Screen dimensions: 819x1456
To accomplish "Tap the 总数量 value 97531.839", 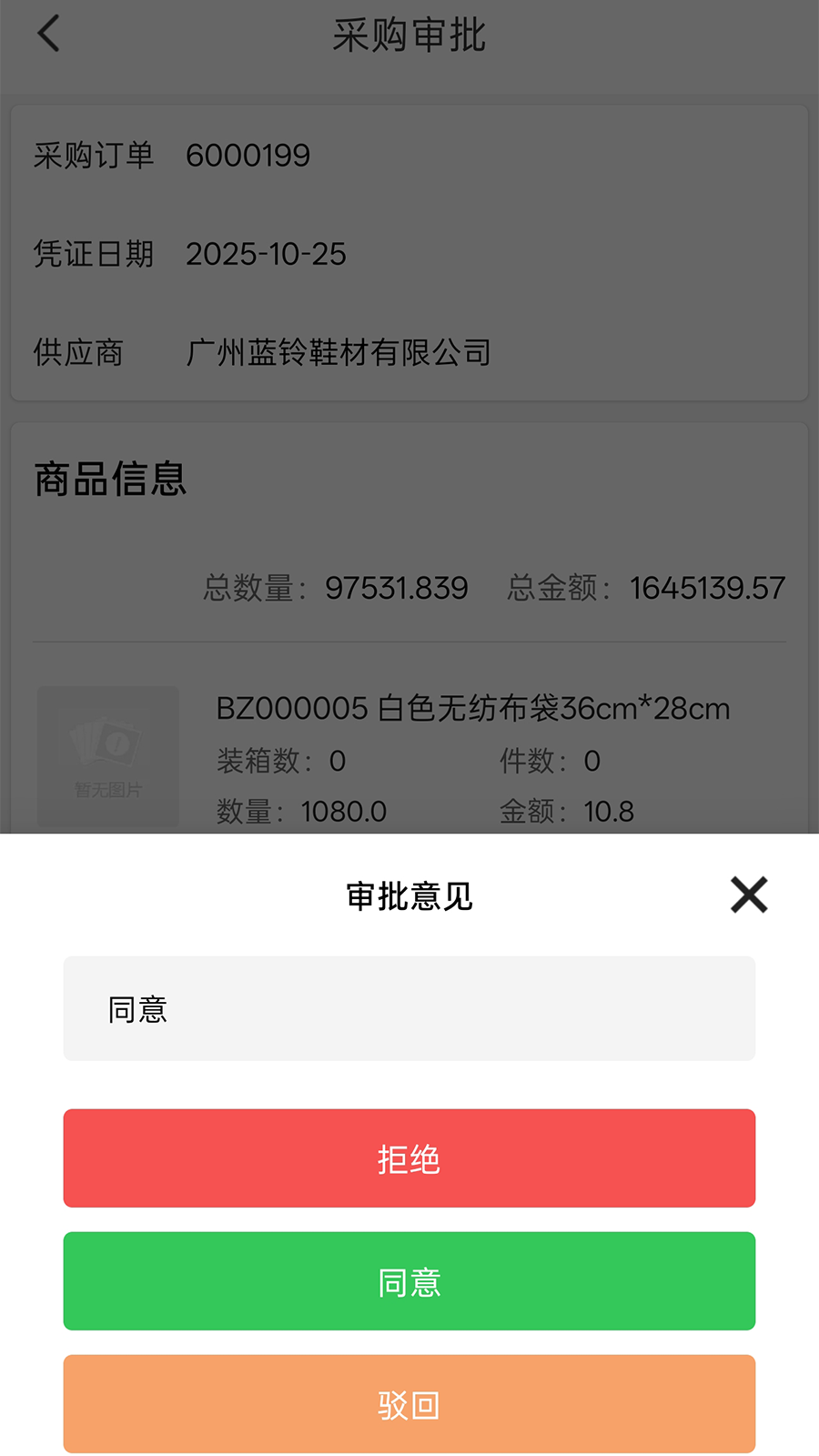I will point(398,588).
